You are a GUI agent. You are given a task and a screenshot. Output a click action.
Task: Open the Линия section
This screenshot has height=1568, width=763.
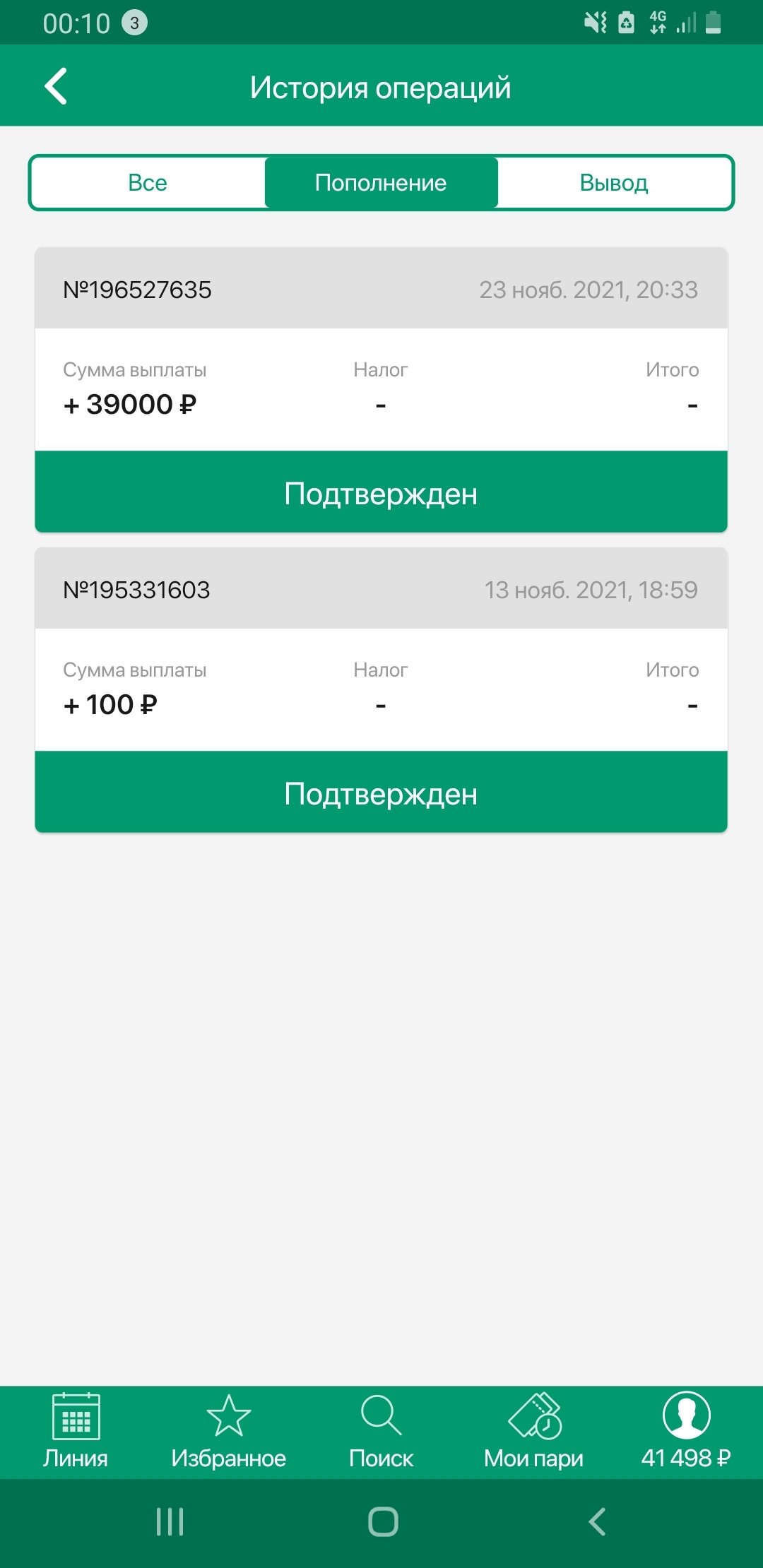pos(76,1432)
